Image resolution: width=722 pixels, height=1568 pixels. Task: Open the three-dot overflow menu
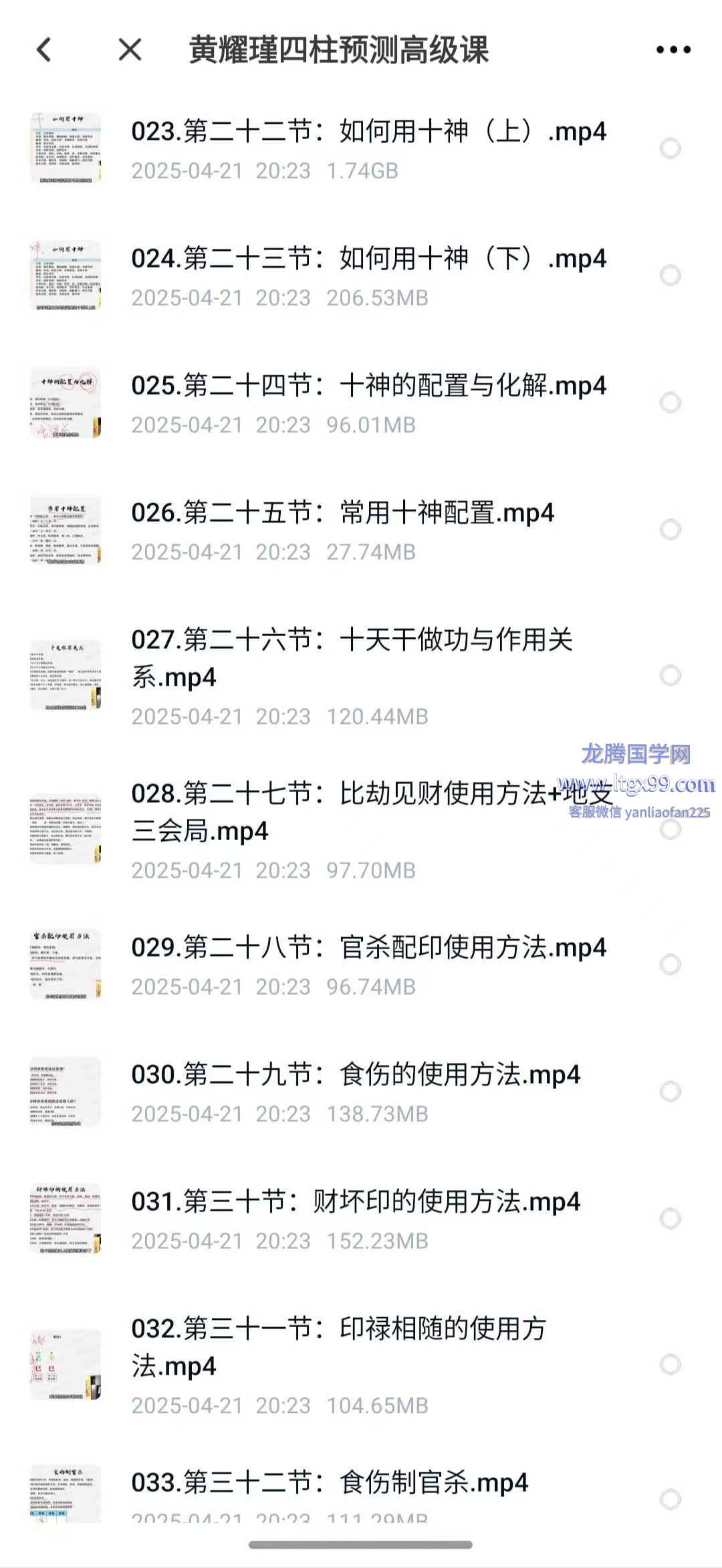pyautogui.click(x=673, y=50)
